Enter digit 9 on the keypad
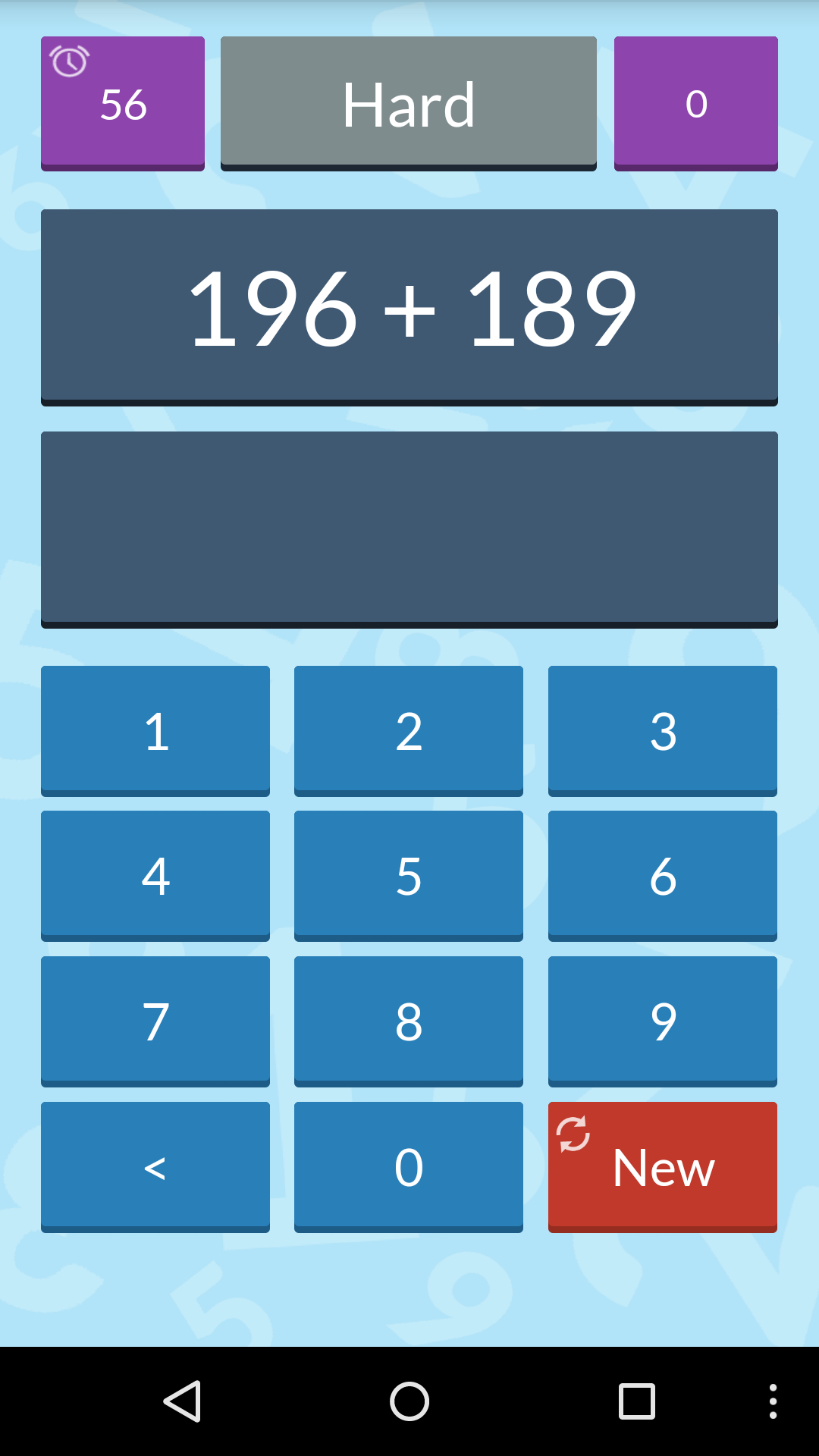Screen dimensions: 819x1456 point(663,1021)
